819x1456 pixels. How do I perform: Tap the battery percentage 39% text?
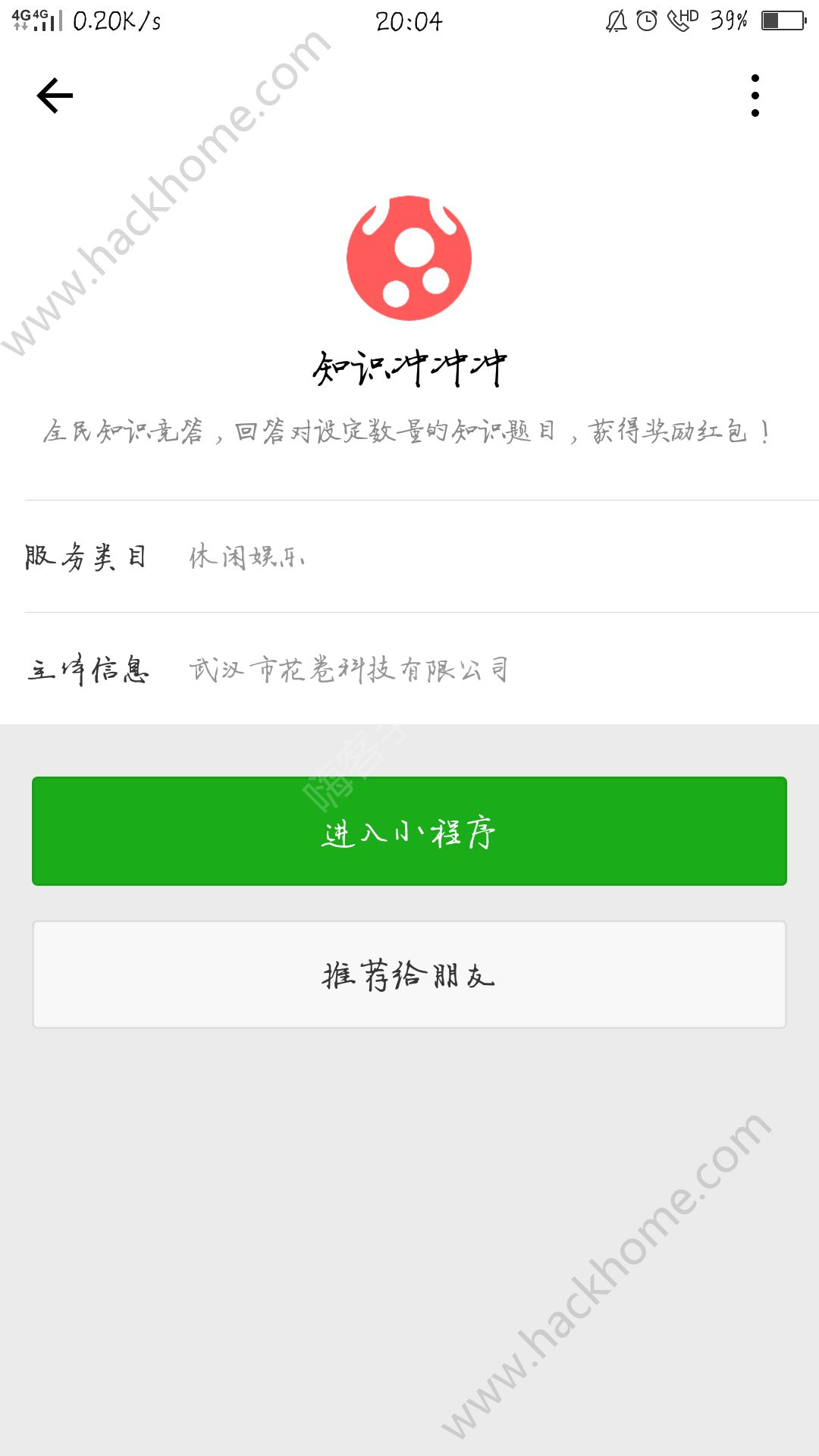point(730,20)
